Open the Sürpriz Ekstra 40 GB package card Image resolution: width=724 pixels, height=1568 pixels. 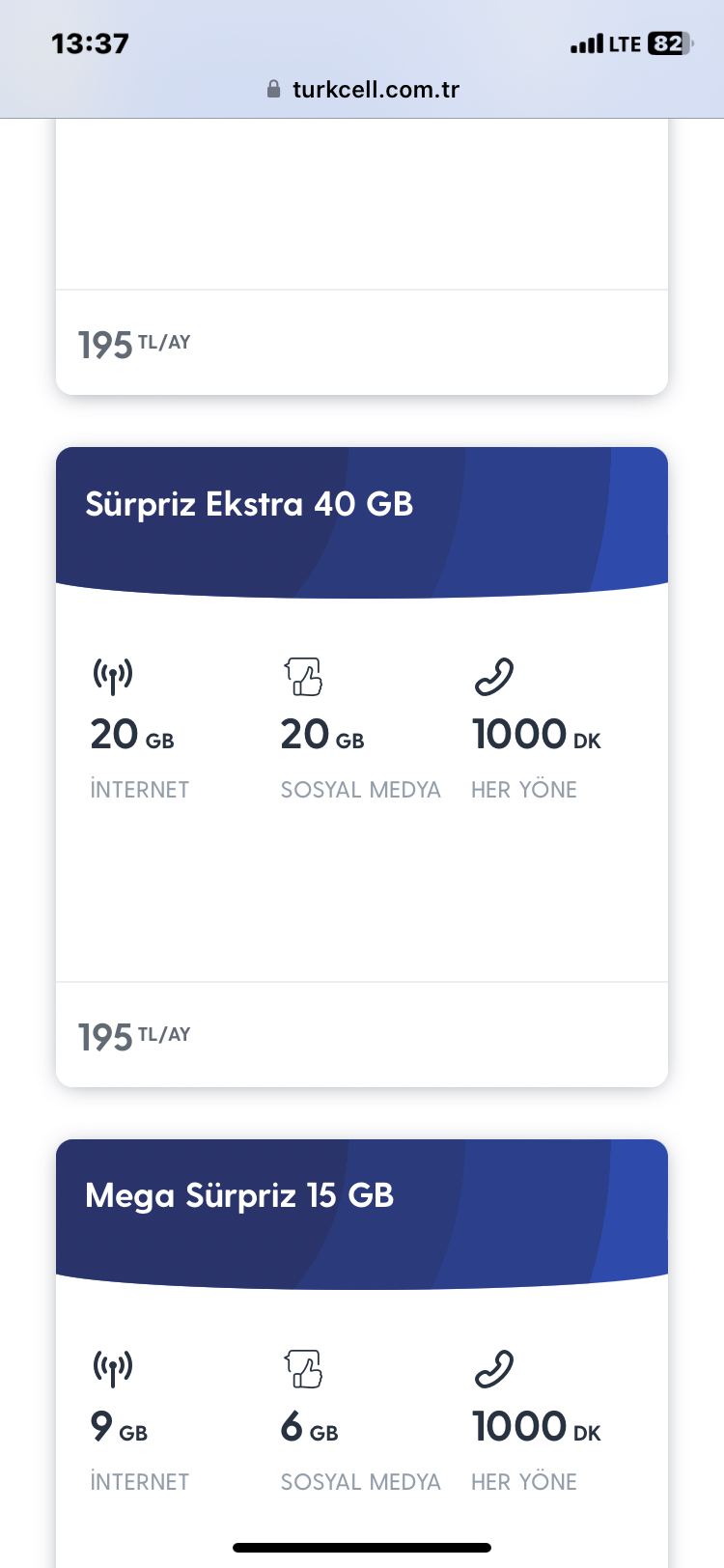362,767
